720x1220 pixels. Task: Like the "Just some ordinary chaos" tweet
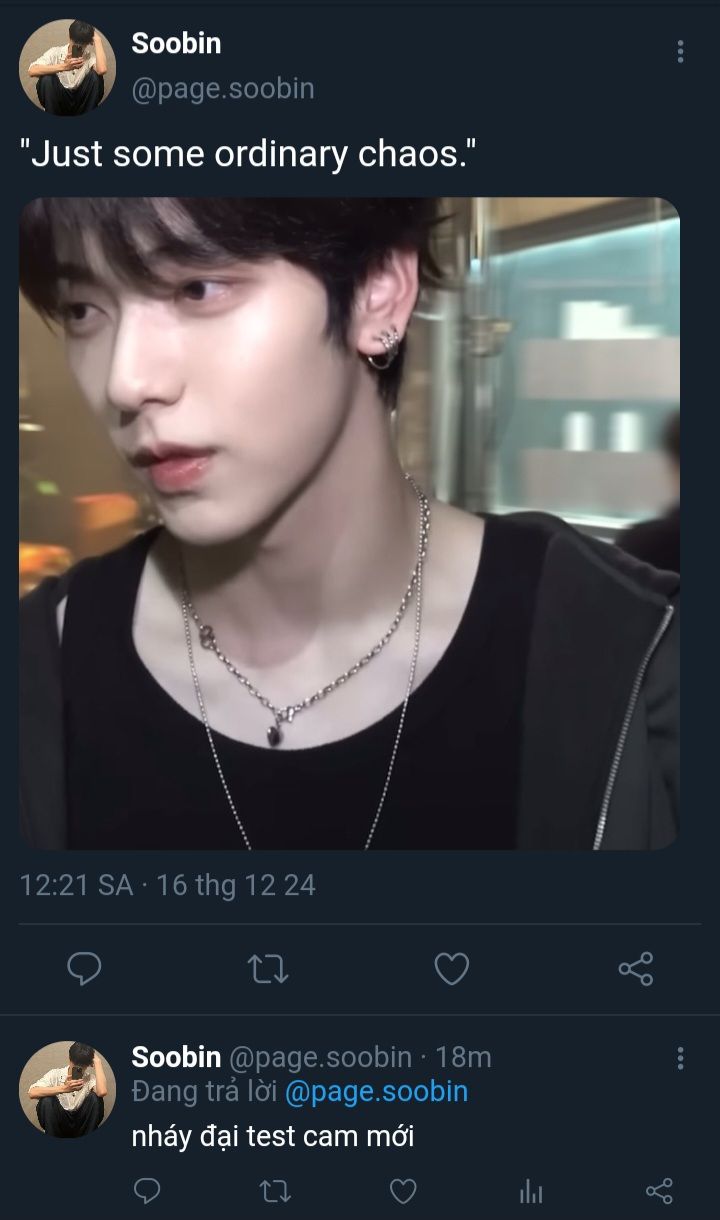pos(451,968)
